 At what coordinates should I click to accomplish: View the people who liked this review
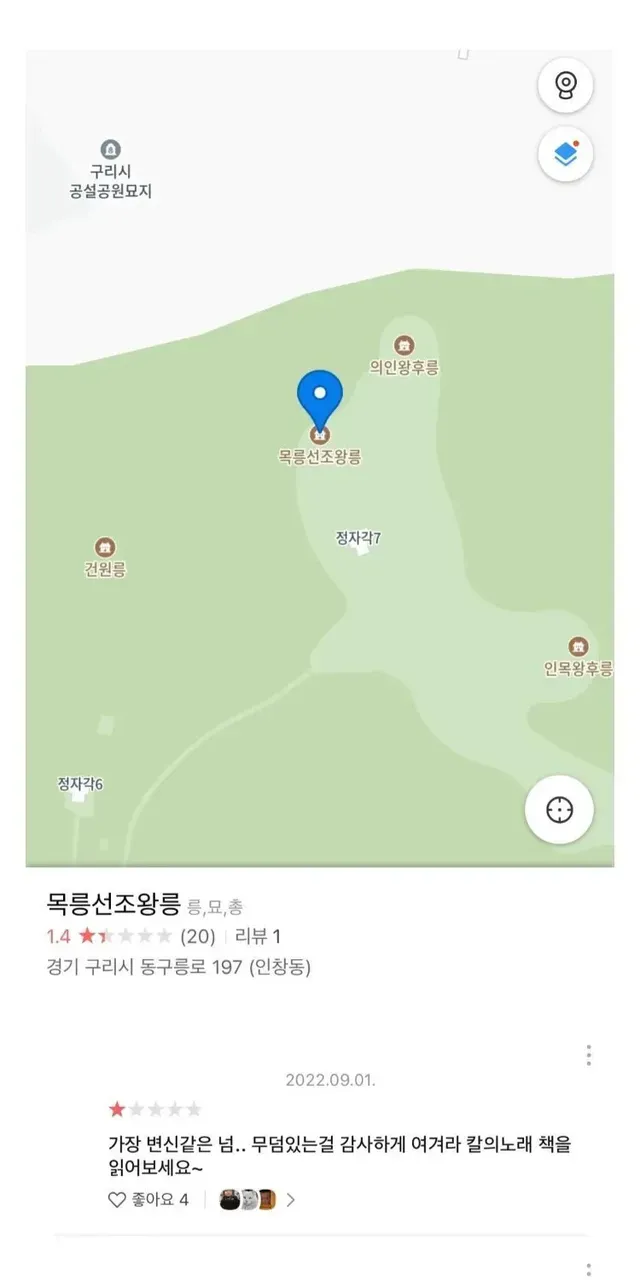256,1200
